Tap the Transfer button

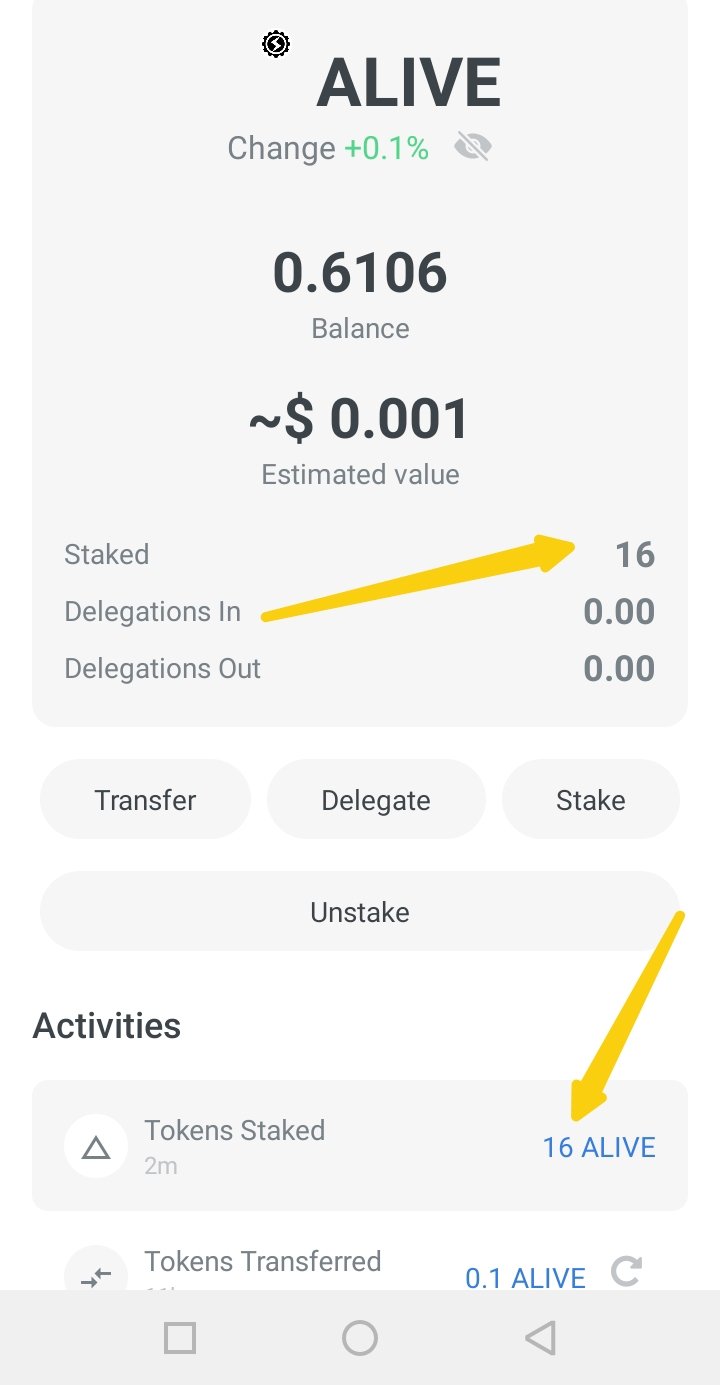(x=145, y=799)
